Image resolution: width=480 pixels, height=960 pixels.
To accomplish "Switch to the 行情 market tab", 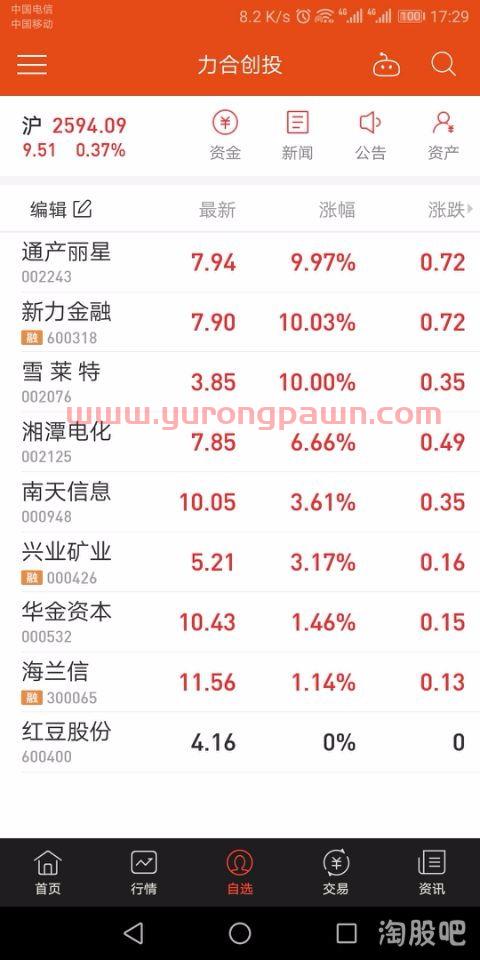I will click(144, 872).
